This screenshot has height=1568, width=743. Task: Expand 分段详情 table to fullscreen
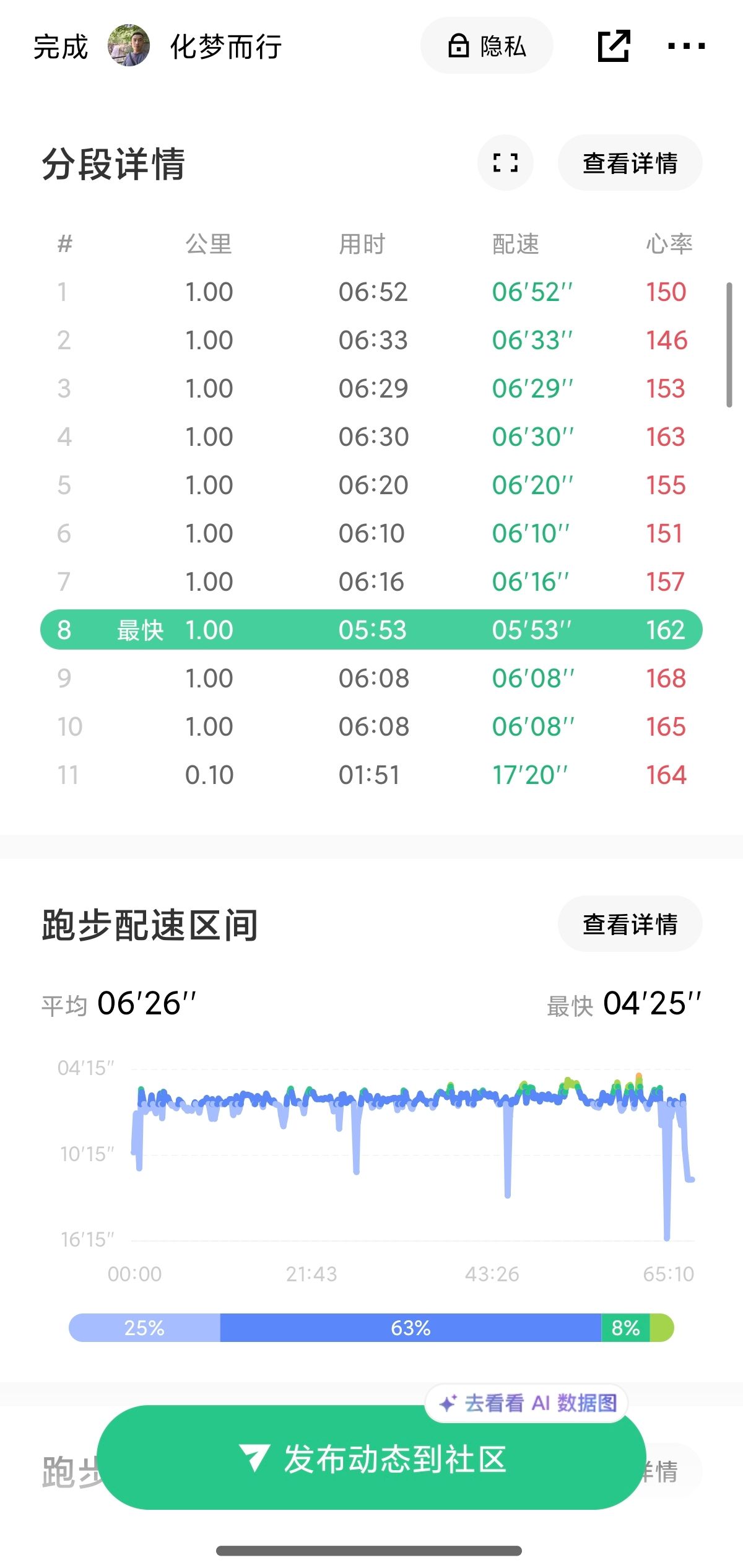pos(505,163)
